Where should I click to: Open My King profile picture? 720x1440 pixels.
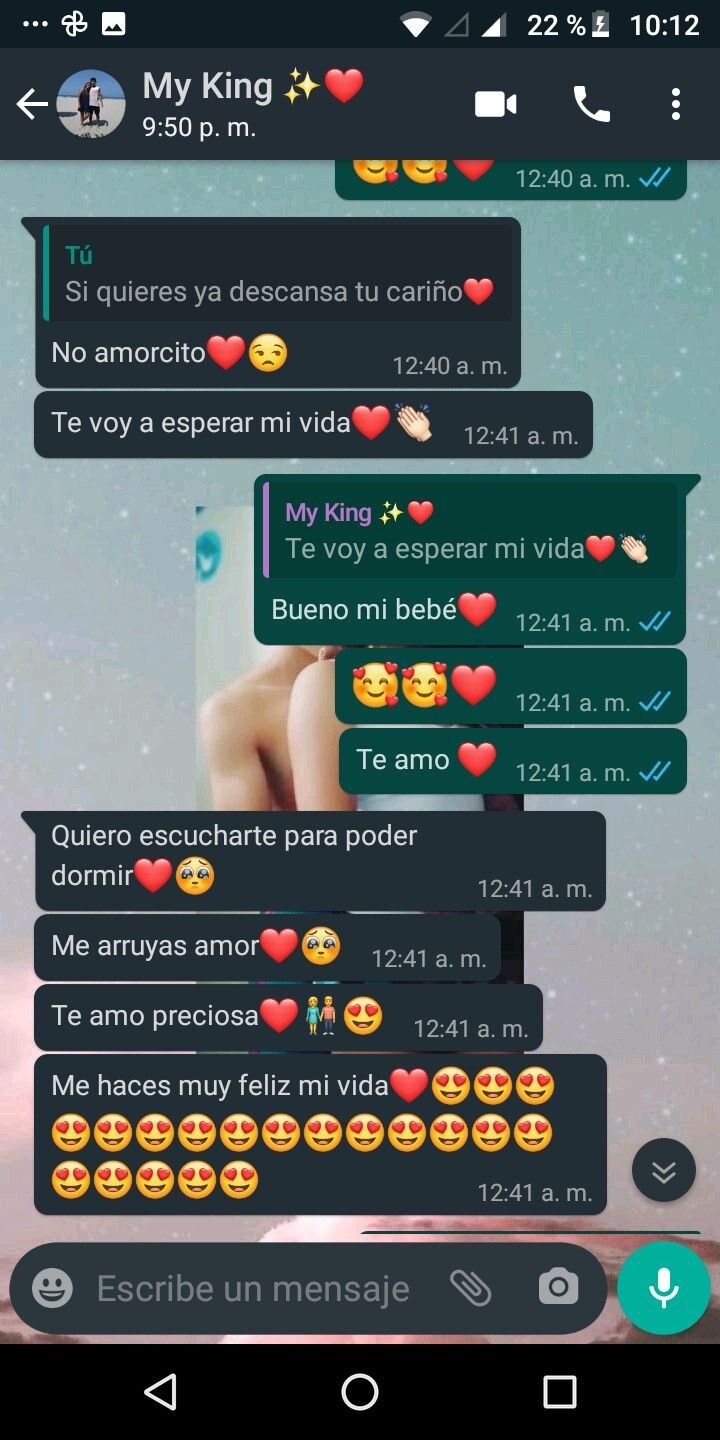(91, 104)
